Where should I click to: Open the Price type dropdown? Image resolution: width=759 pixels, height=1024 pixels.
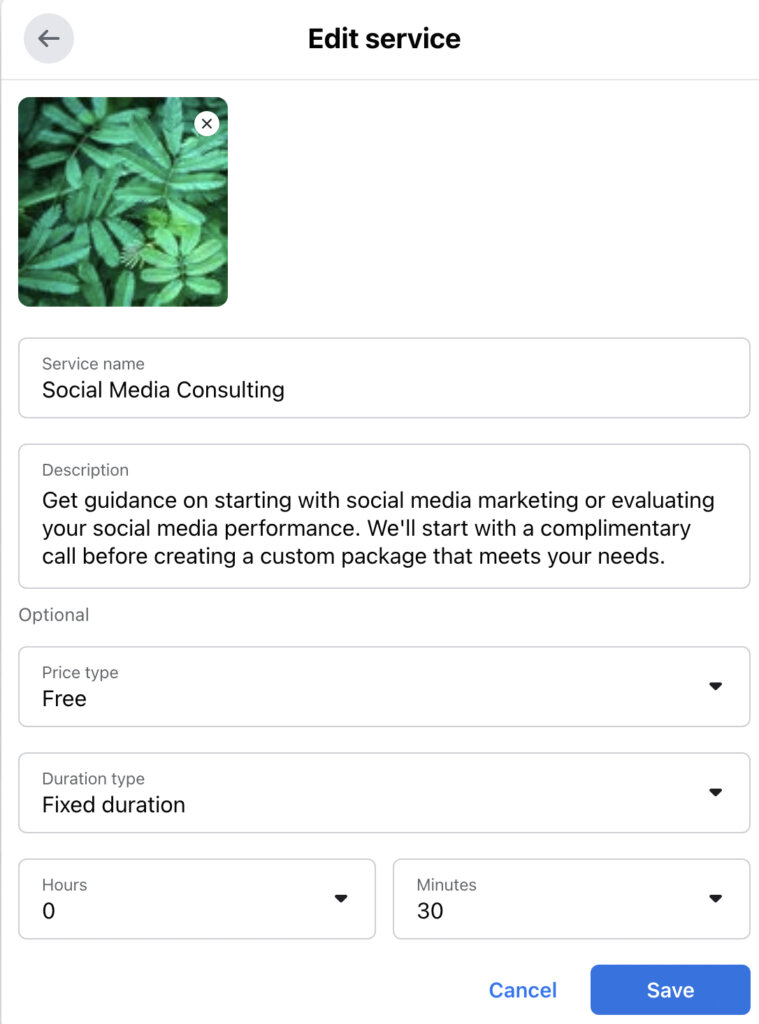click(x=383, y=686)
